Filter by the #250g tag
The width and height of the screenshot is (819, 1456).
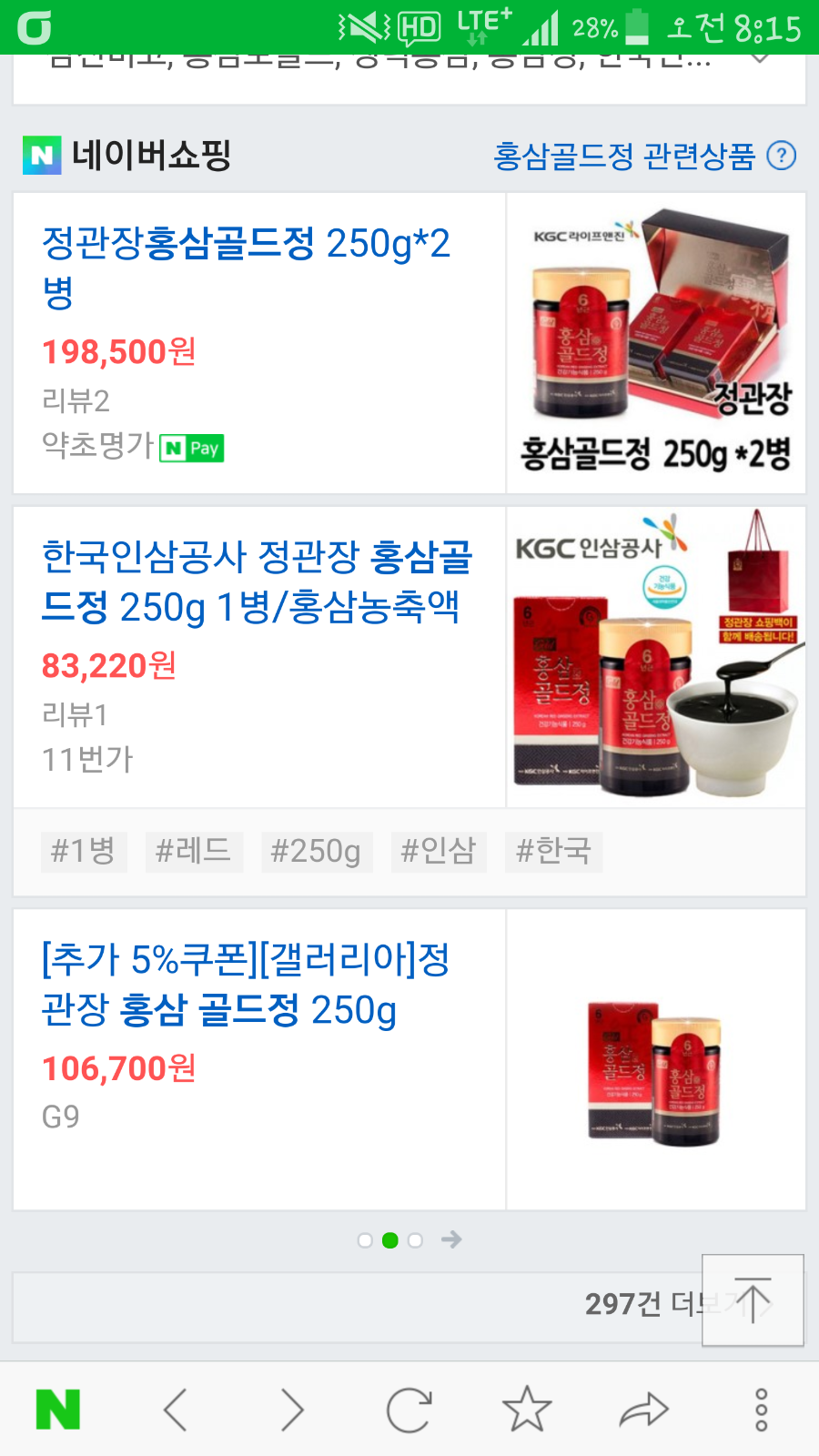(x=316, y=852)
